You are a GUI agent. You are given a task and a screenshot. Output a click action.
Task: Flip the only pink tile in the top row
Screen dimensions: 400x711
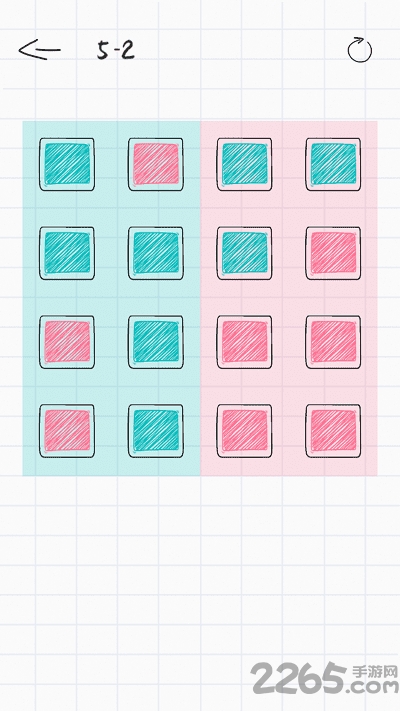pos(156,164)
